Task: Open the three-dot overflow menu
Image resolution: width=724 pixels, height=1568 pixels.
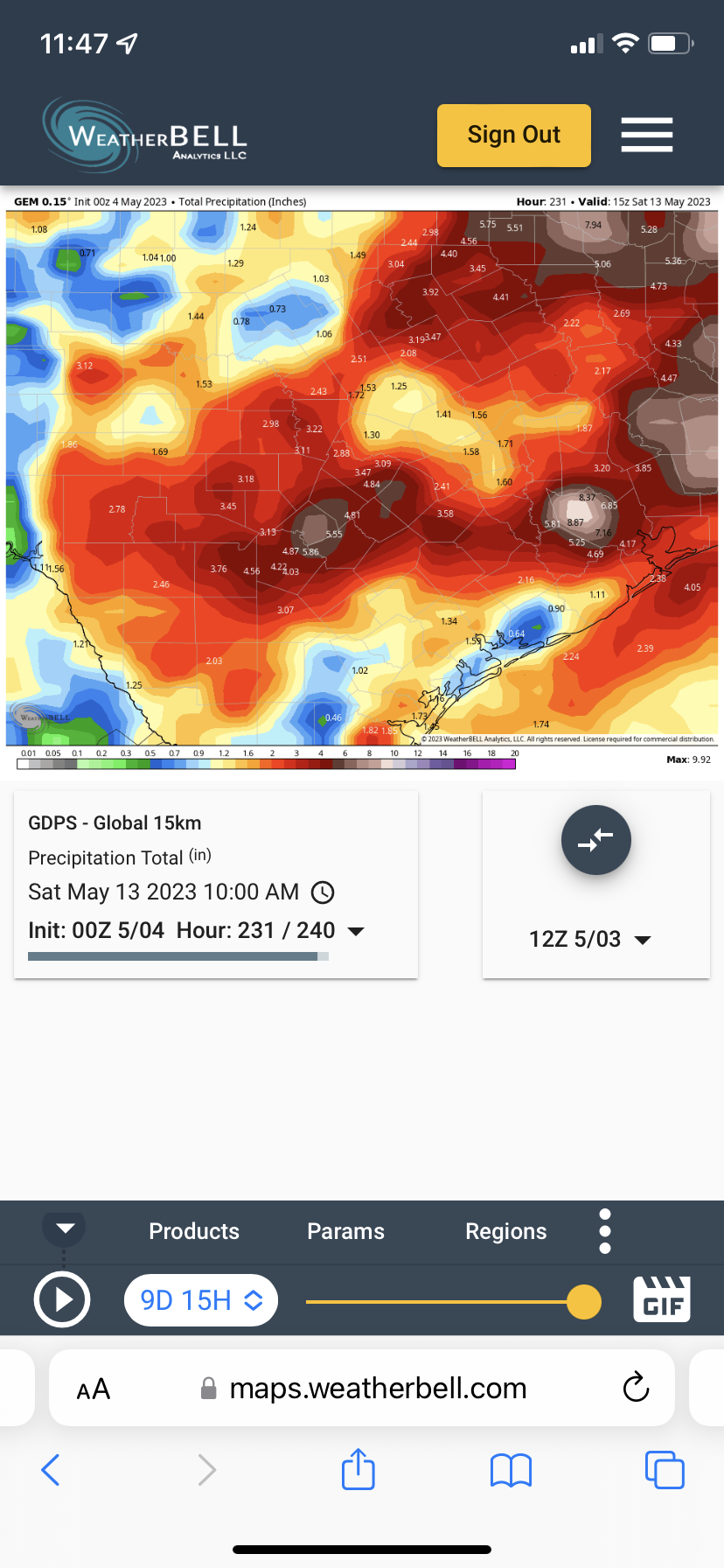Action: (x=605, y=1231)
